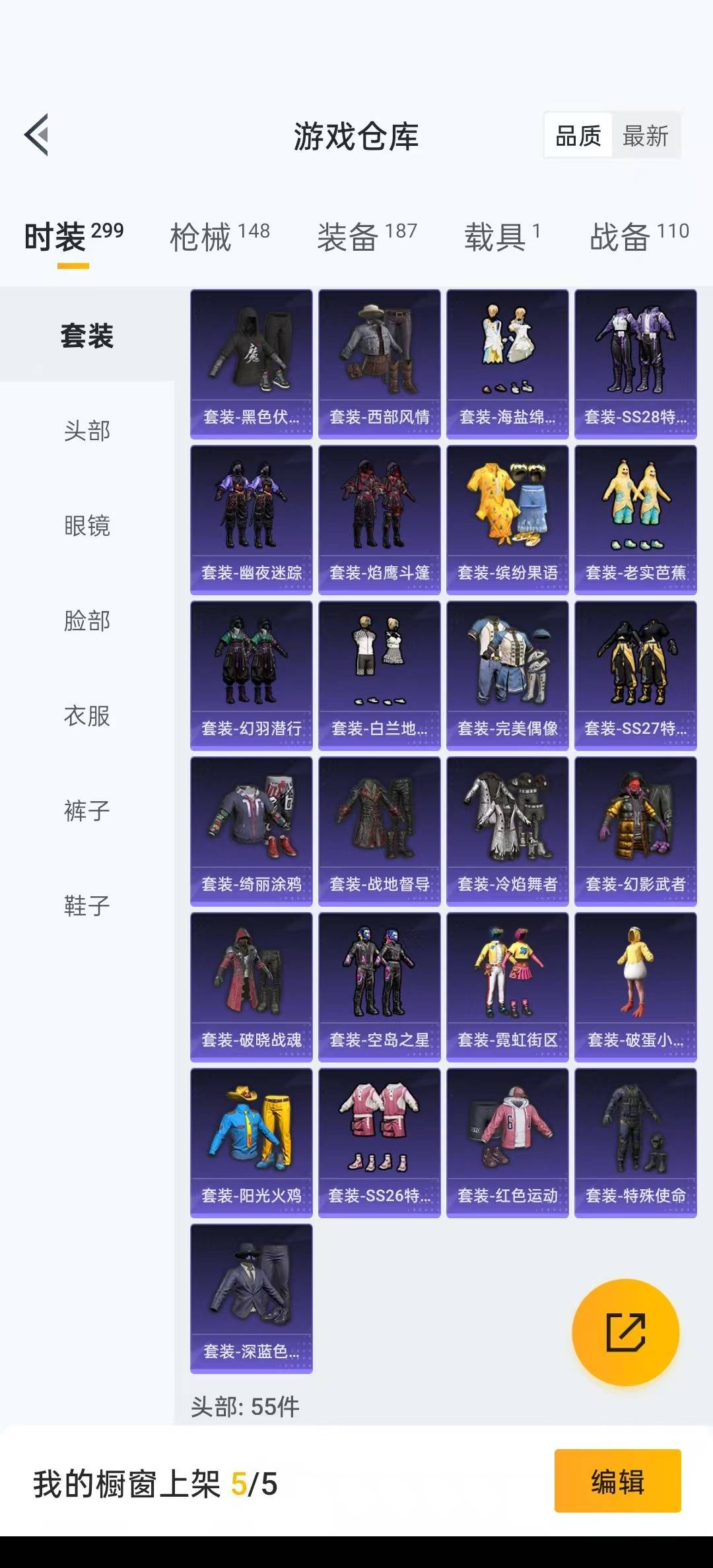
Task: Open the 脸部 category
Action: (87, 620)
